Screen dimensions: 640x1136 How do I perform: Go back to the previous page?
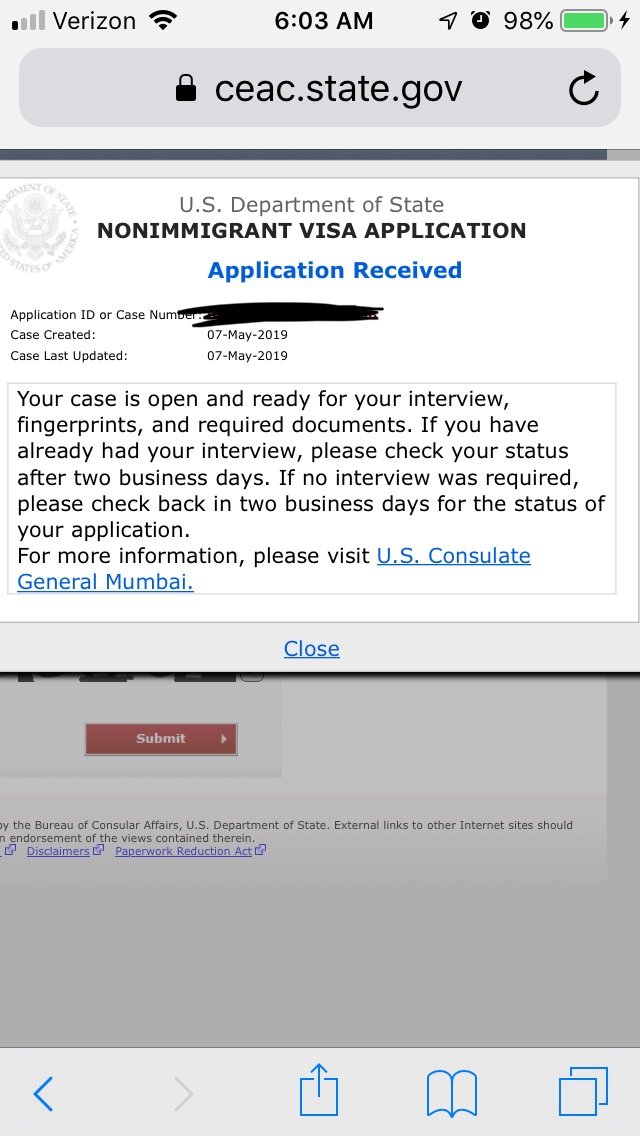[43, 1093]
